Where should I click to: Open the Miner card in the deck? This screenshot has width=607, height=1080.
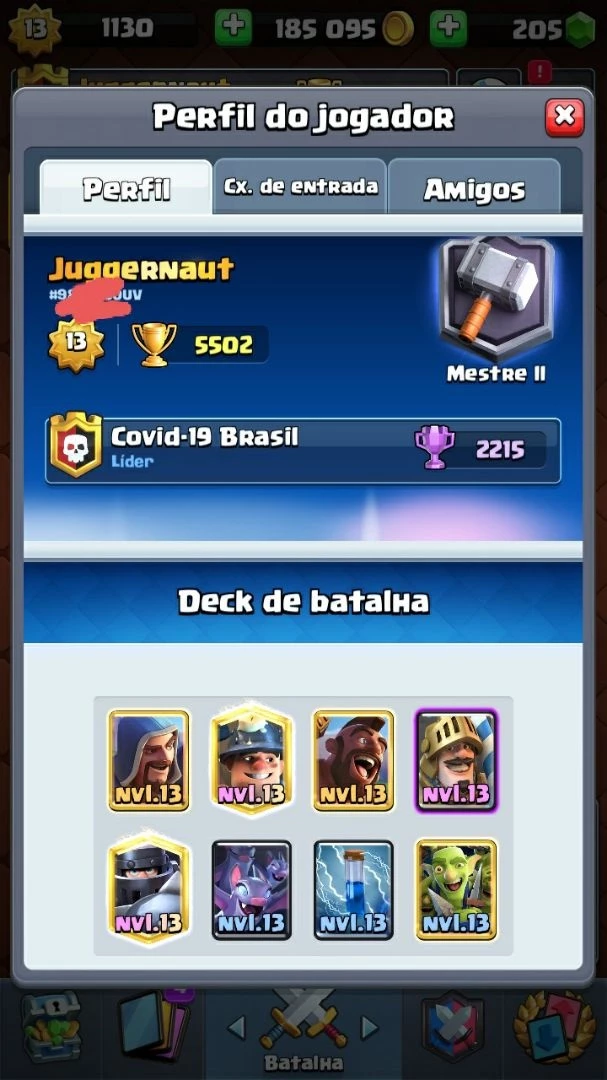(251, 760)
